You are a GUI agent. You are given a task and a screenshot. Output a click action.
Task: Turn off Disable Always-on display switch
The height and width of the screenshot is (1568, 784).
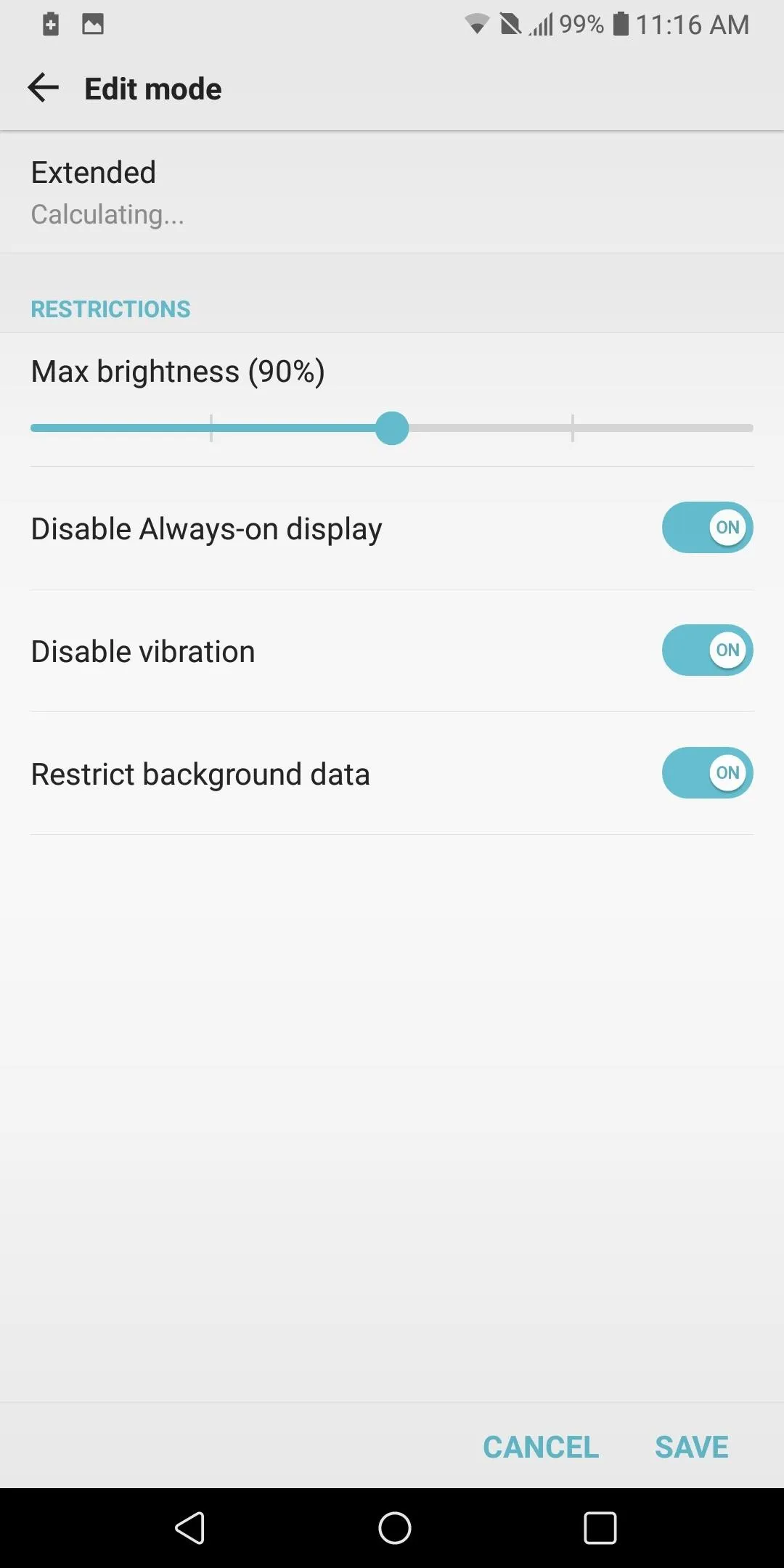pos(707,528)
